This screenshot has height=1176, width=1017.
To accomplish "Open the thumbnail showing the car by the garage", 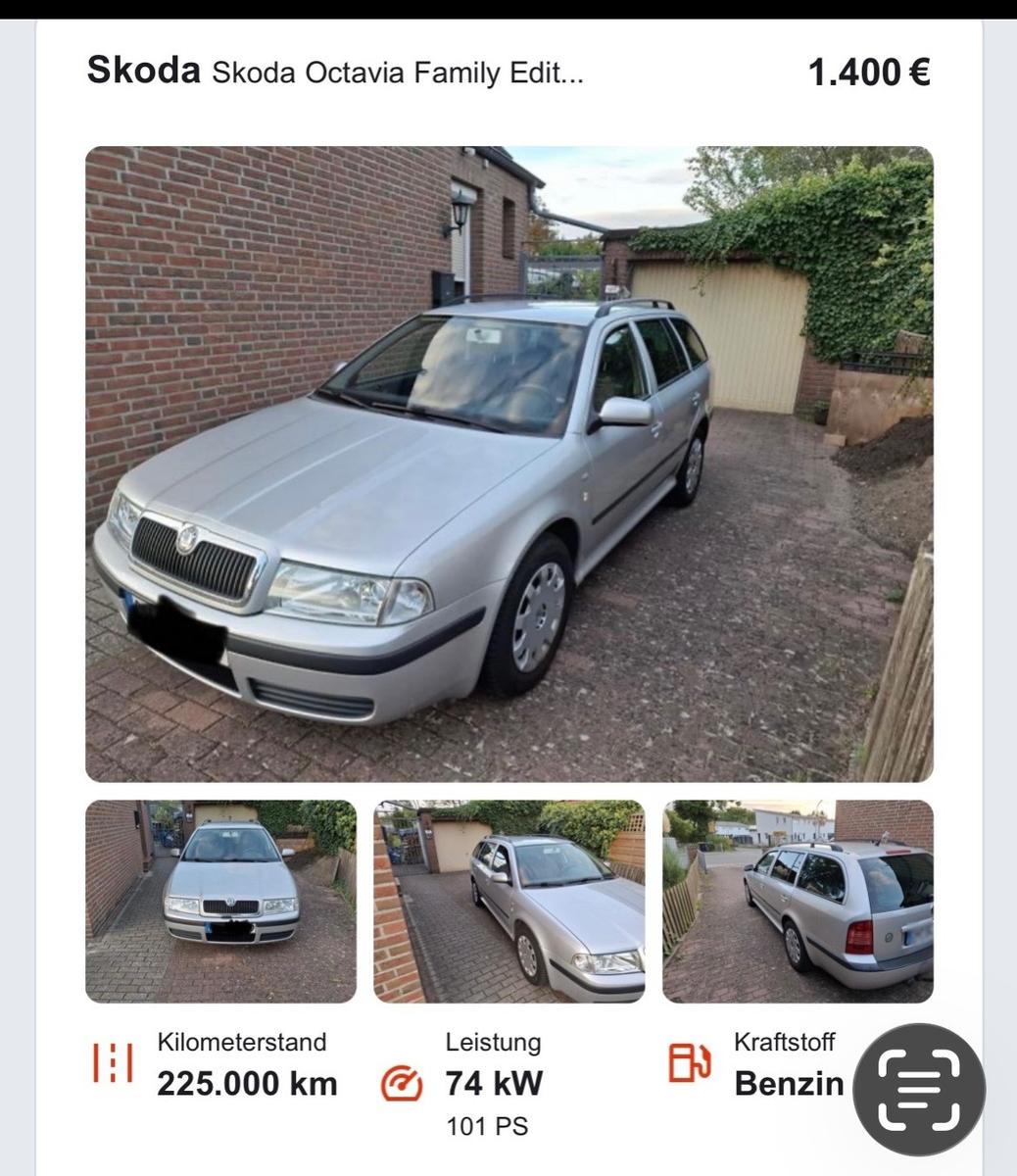I will pos(508,902).
